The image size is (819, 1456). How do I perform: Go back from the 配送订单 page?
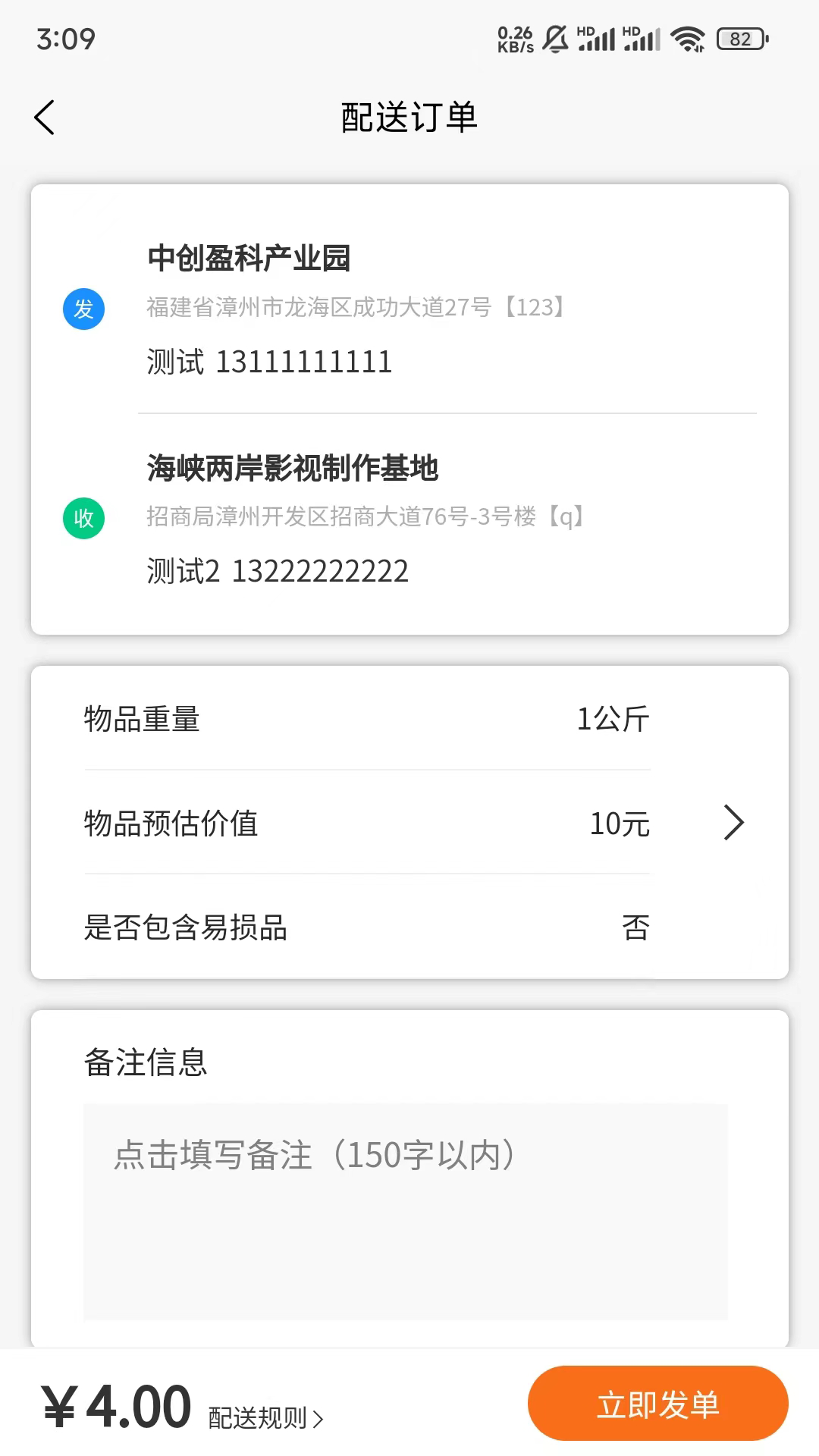click(x=45, y=118)
